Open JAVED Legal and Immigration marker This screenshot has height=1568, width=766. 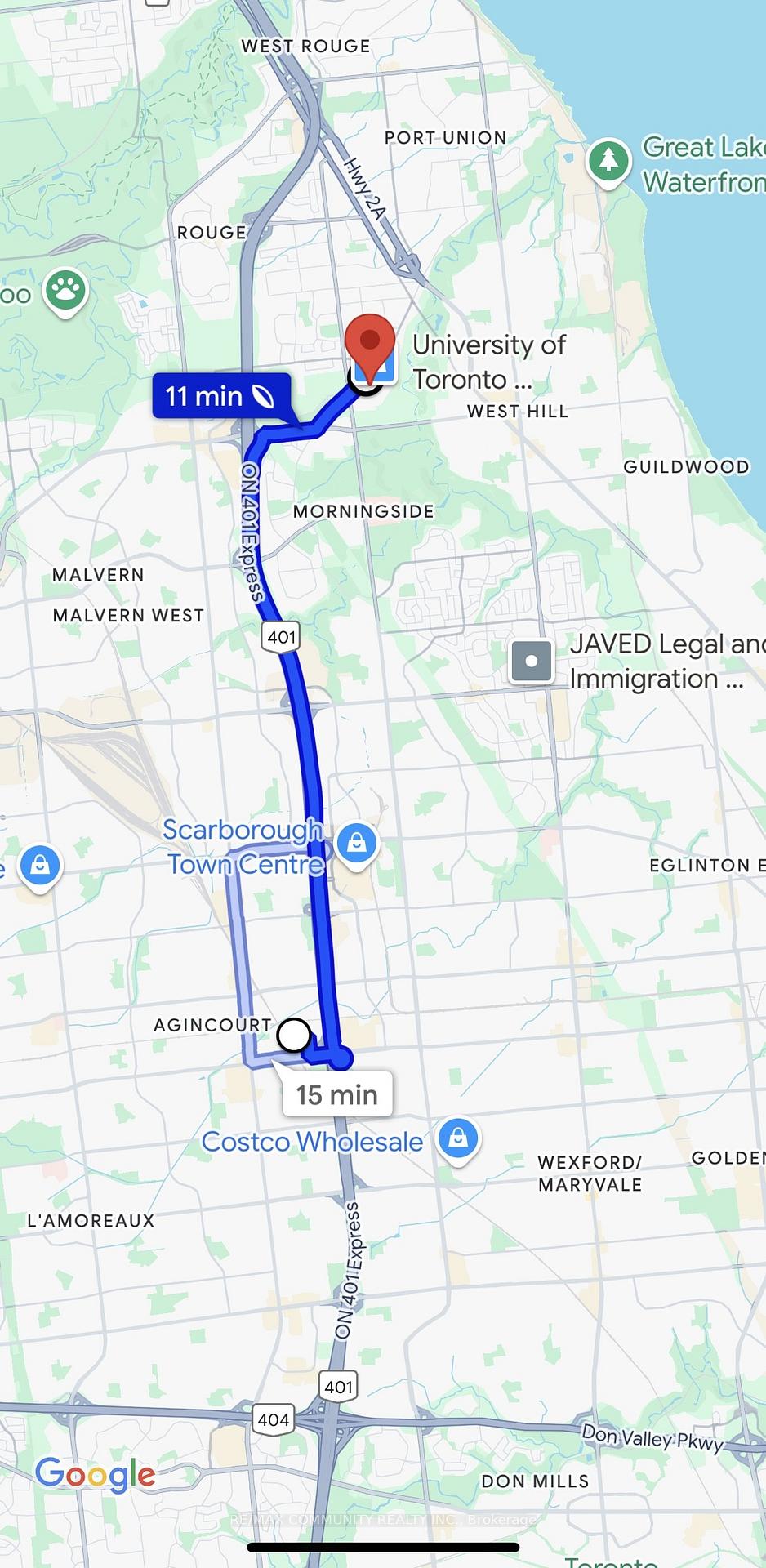[x=532, y=661]
